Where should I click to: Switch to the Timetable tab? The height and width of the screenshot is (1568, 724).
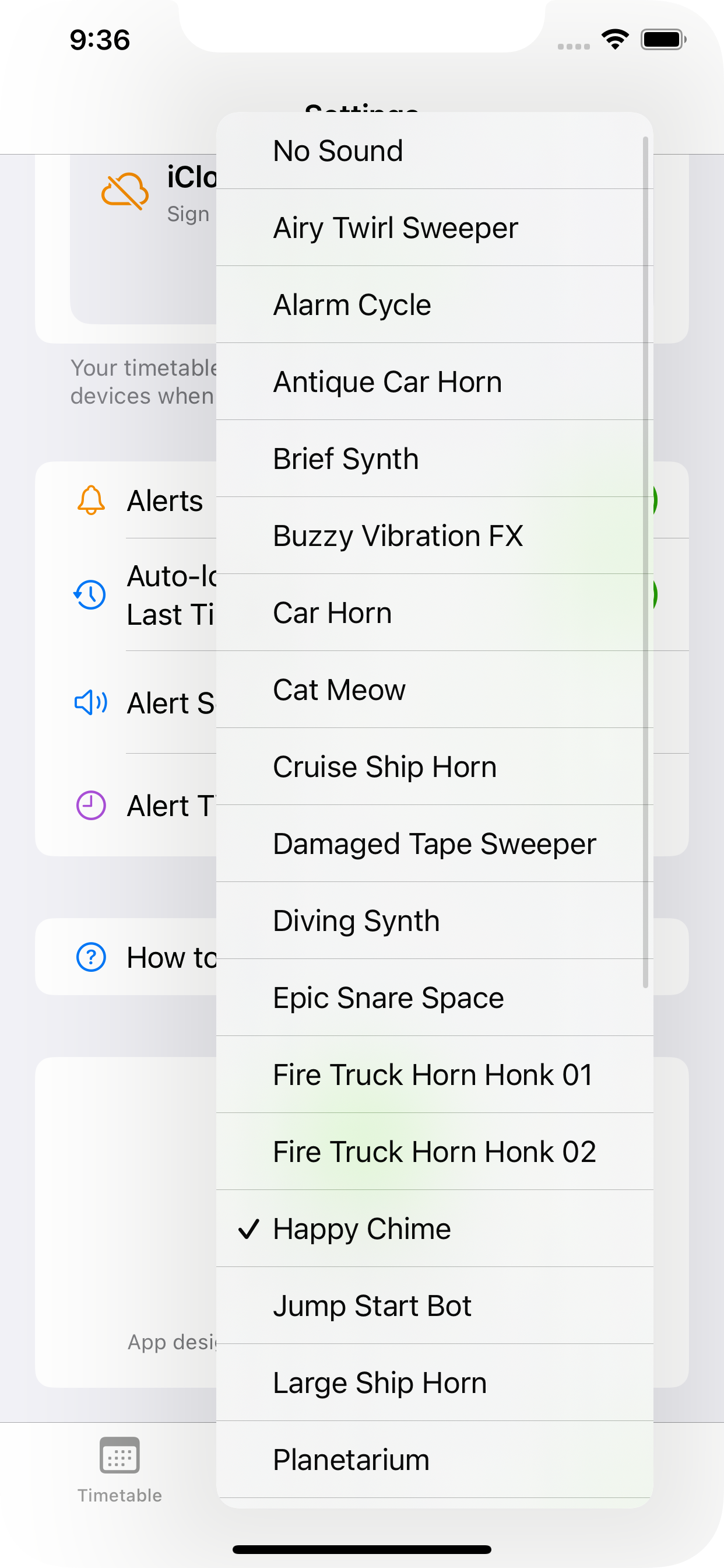click(x=120, y=1468)
